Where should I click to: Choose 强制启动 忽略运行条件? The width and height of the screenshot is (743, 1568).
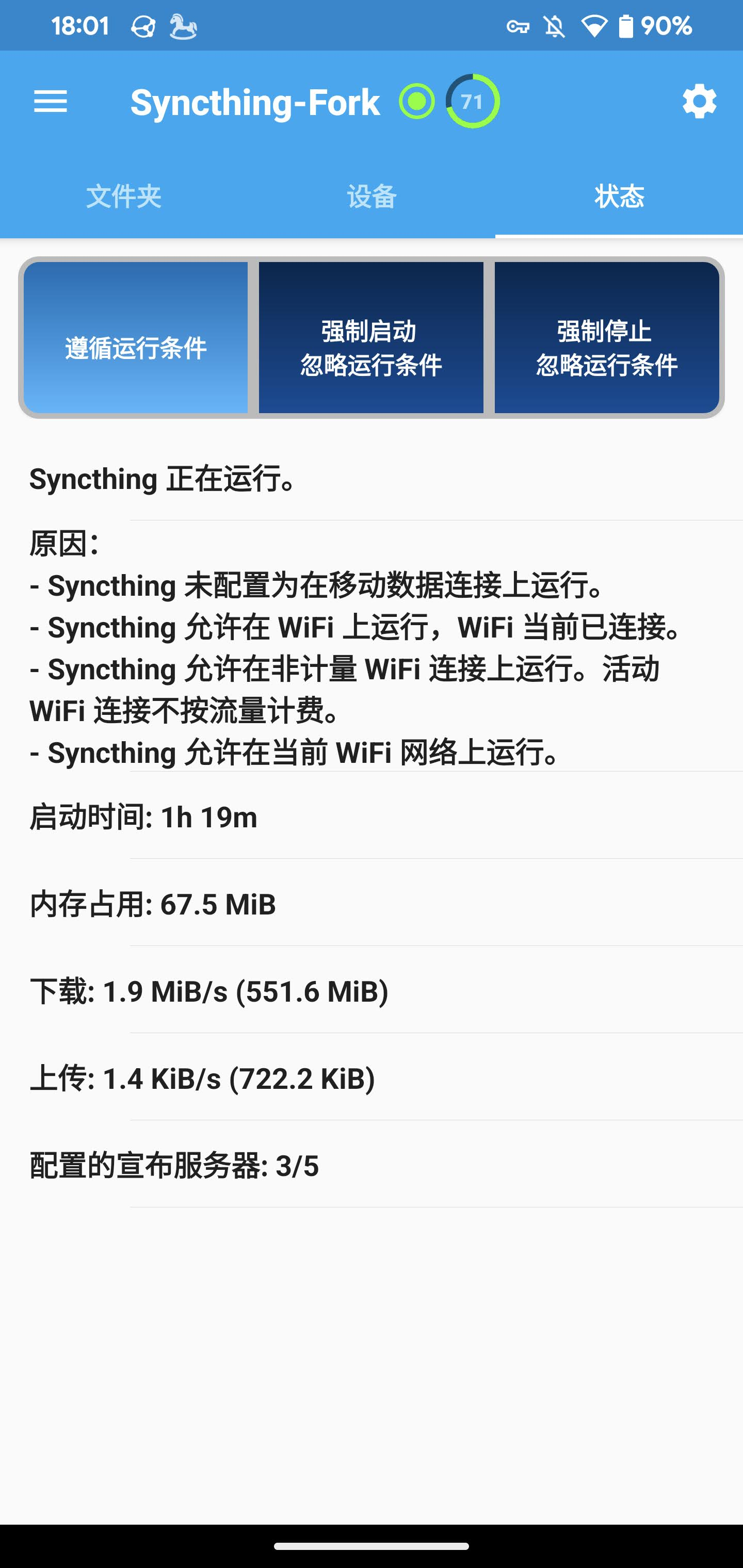point(371,338)
